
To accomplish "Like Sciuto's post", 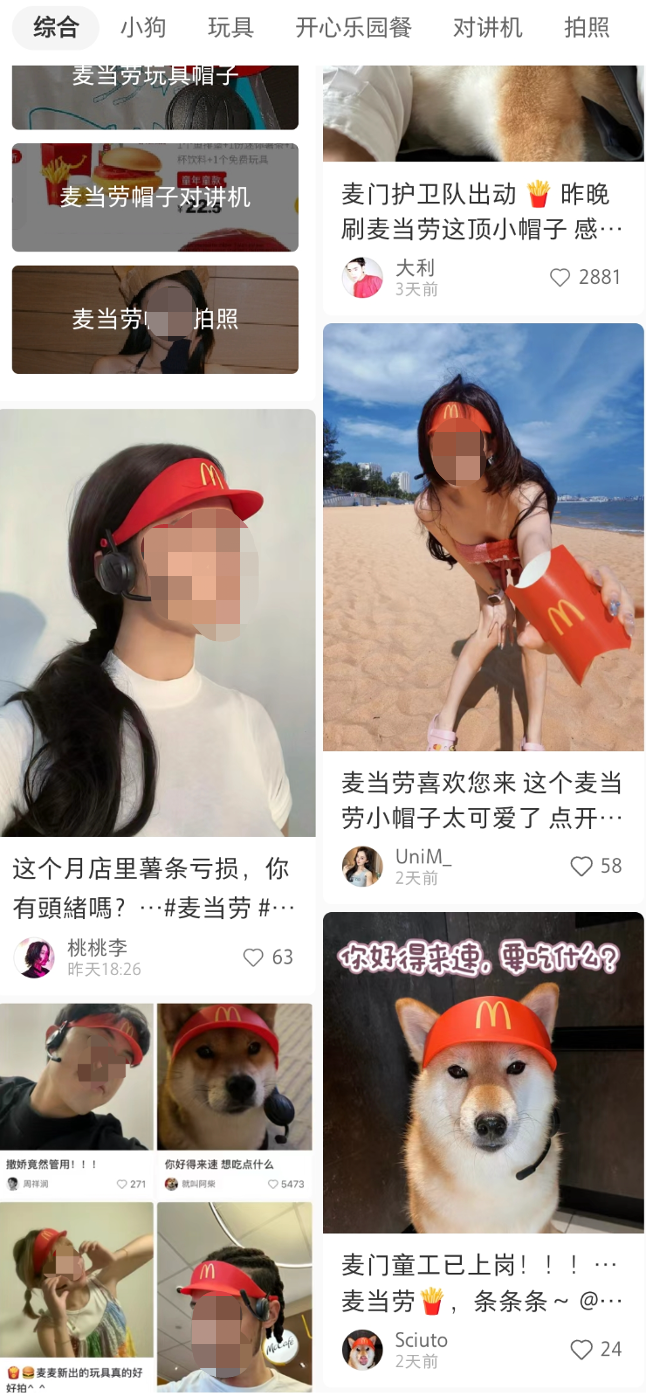I will [x=581, y=1349].
